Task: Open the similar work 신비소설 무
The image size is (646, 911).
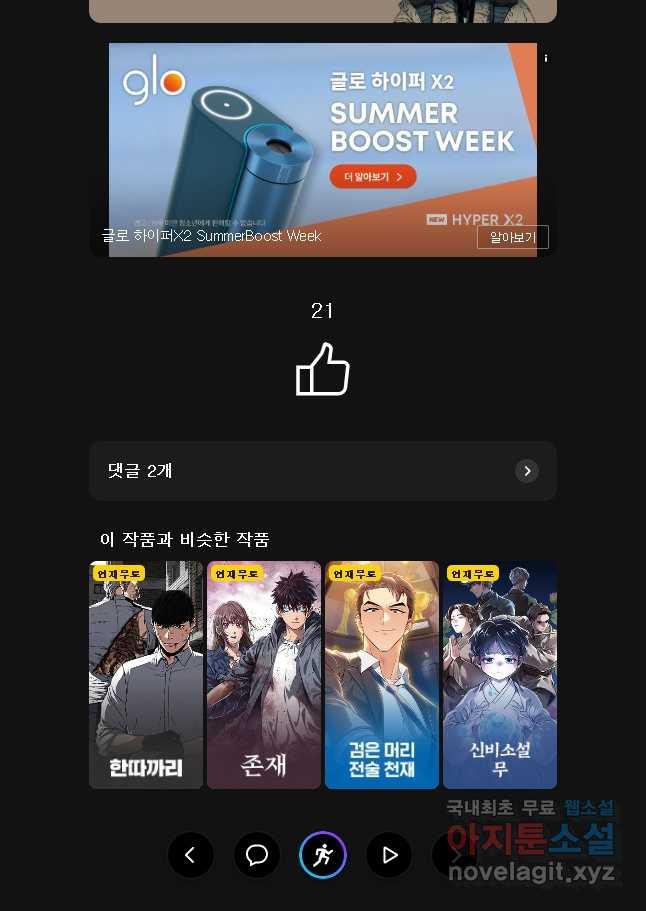Action: click(x=500, y=675)
